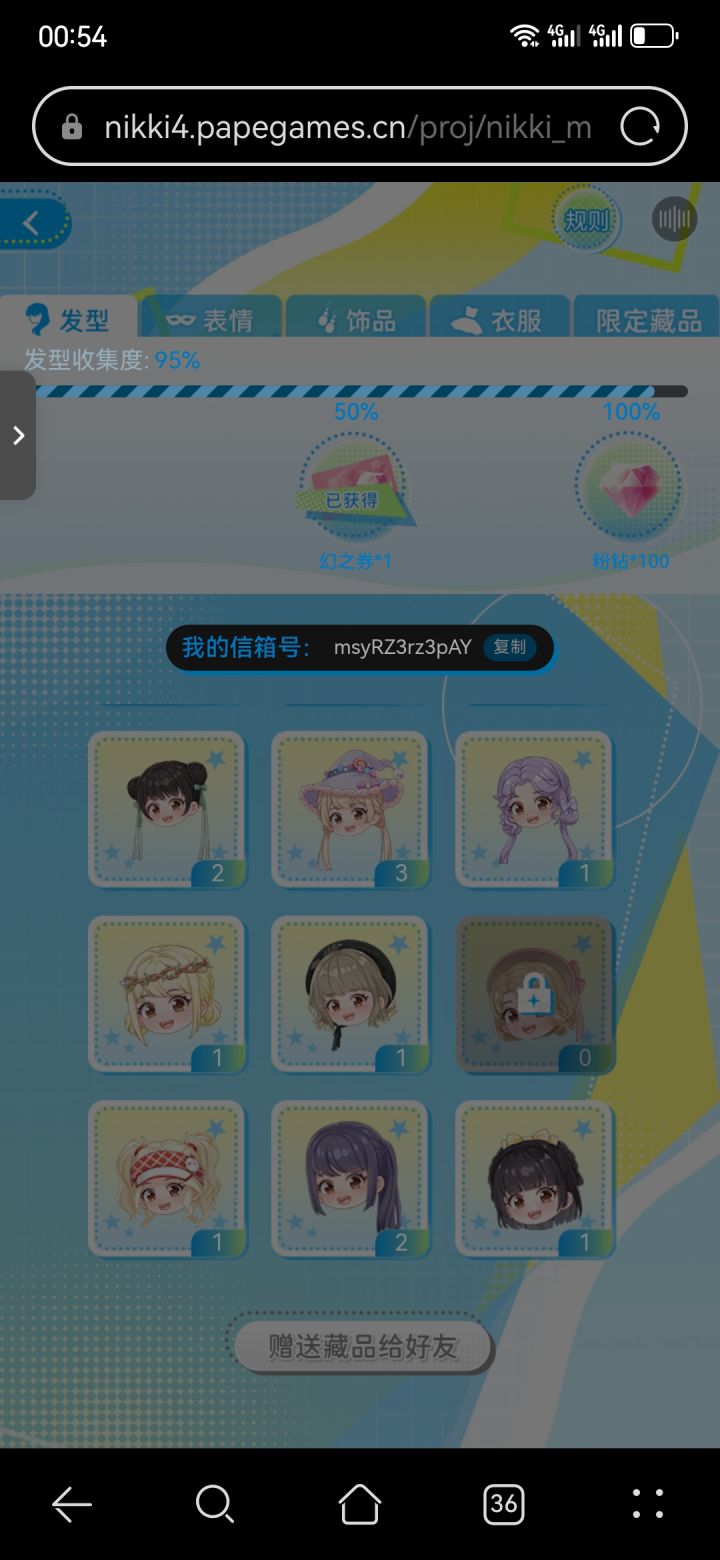
Task: Click the lock icon in the address bar
Action: tap(72, 126)
